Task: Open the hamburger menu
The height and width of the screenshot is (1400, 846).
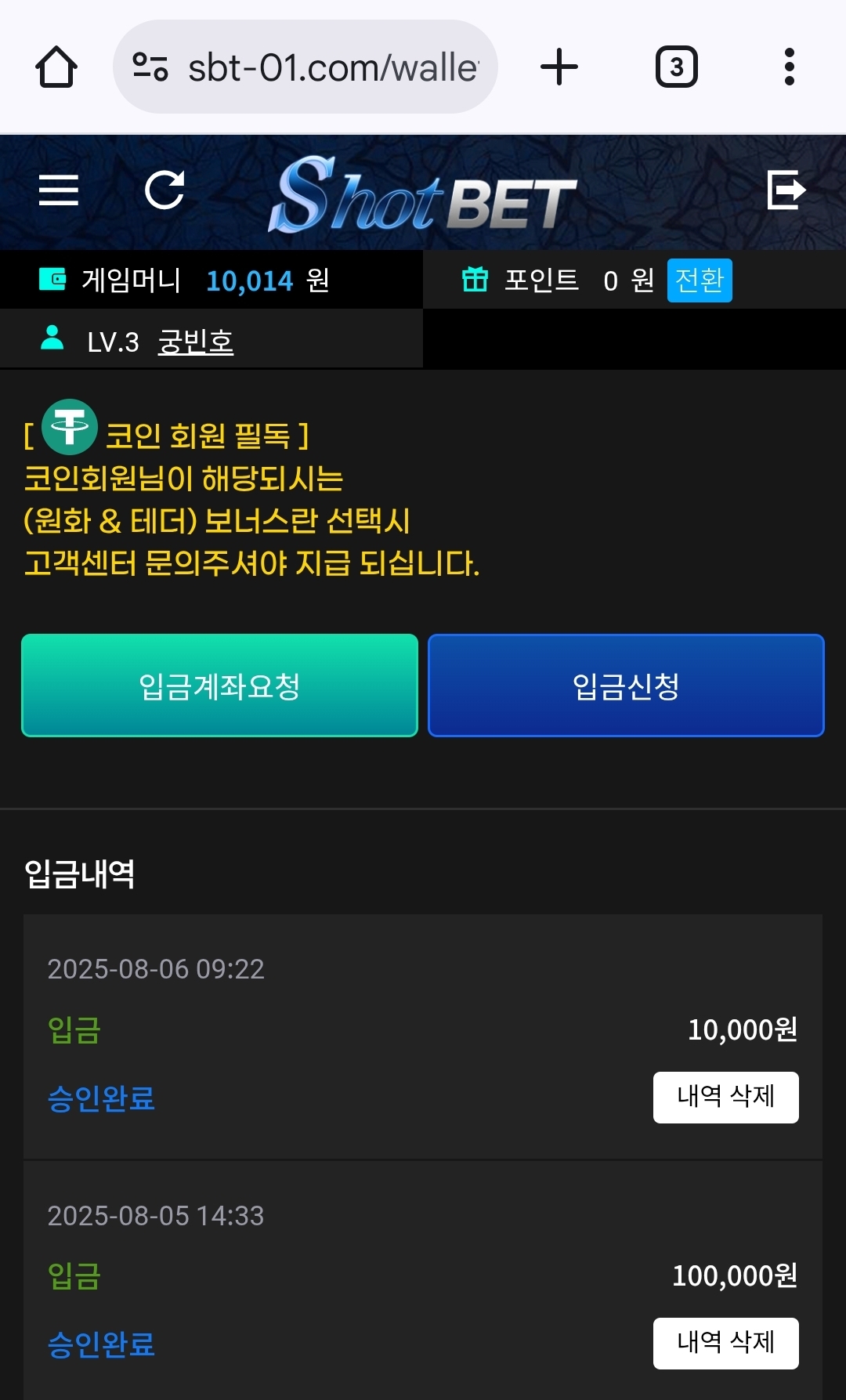Action: tap(59, 190)
